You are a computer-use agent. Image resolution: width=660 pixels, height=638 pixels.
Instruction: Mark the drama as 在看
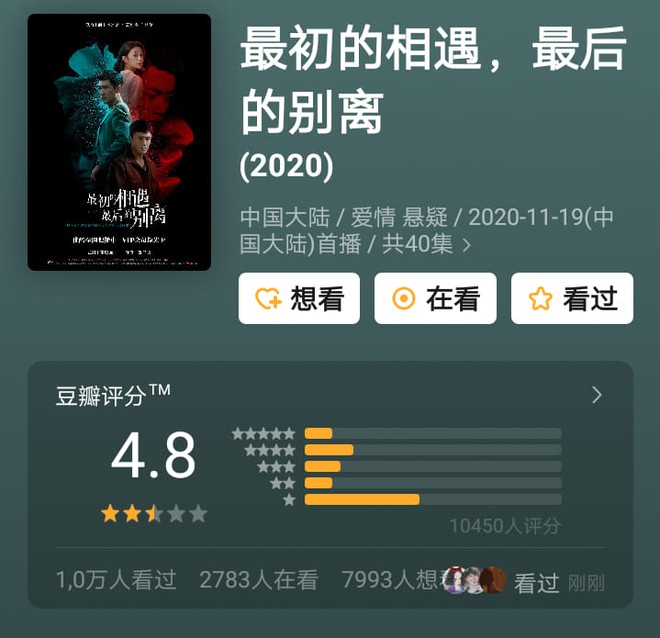[435, 298]
